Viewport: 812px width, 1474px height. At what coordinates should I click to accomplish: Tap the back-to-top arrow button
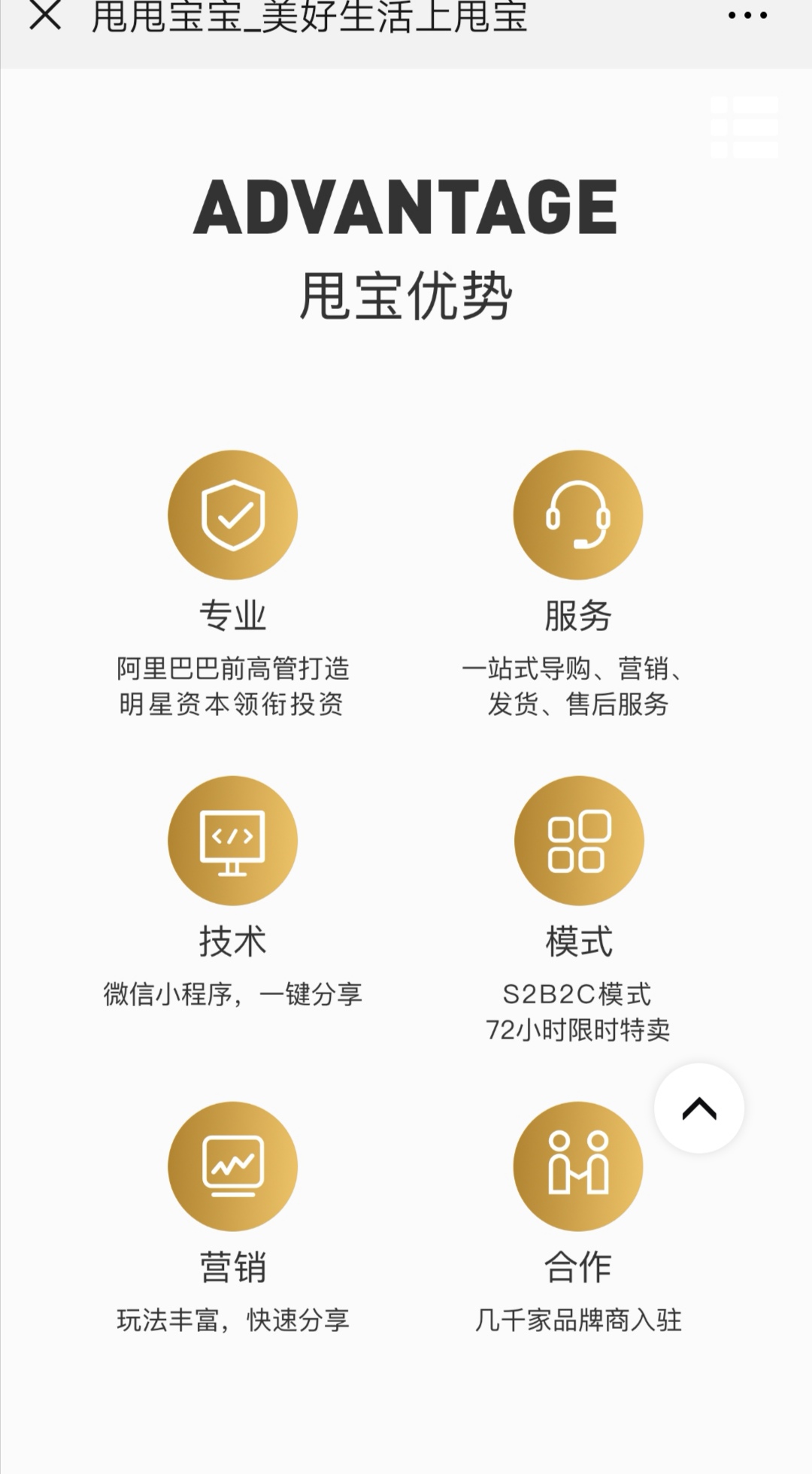click(699, 1108)
